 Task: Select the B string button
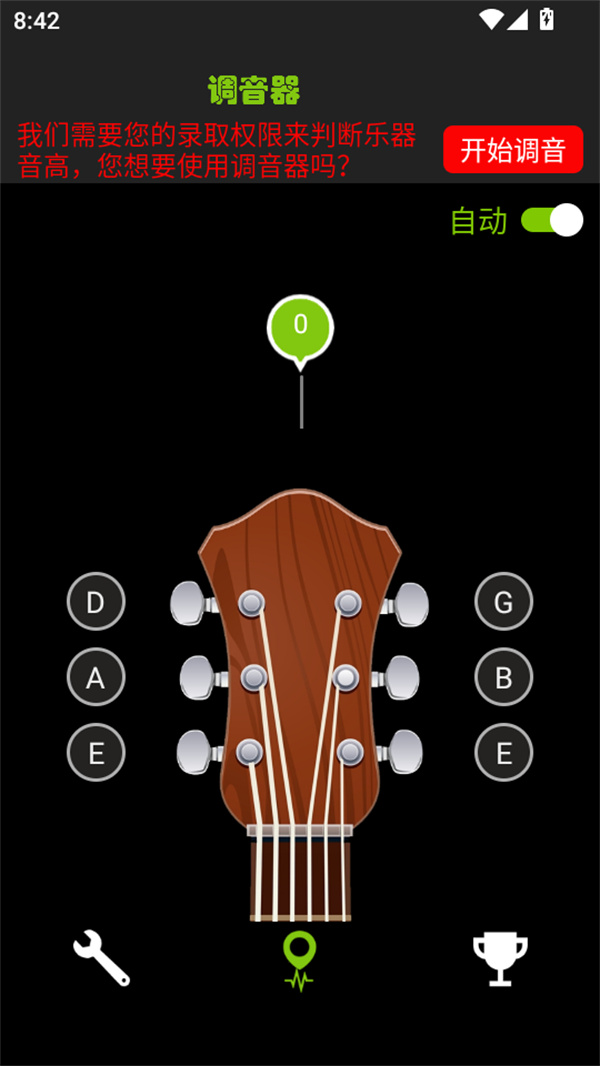pos(503,678)
